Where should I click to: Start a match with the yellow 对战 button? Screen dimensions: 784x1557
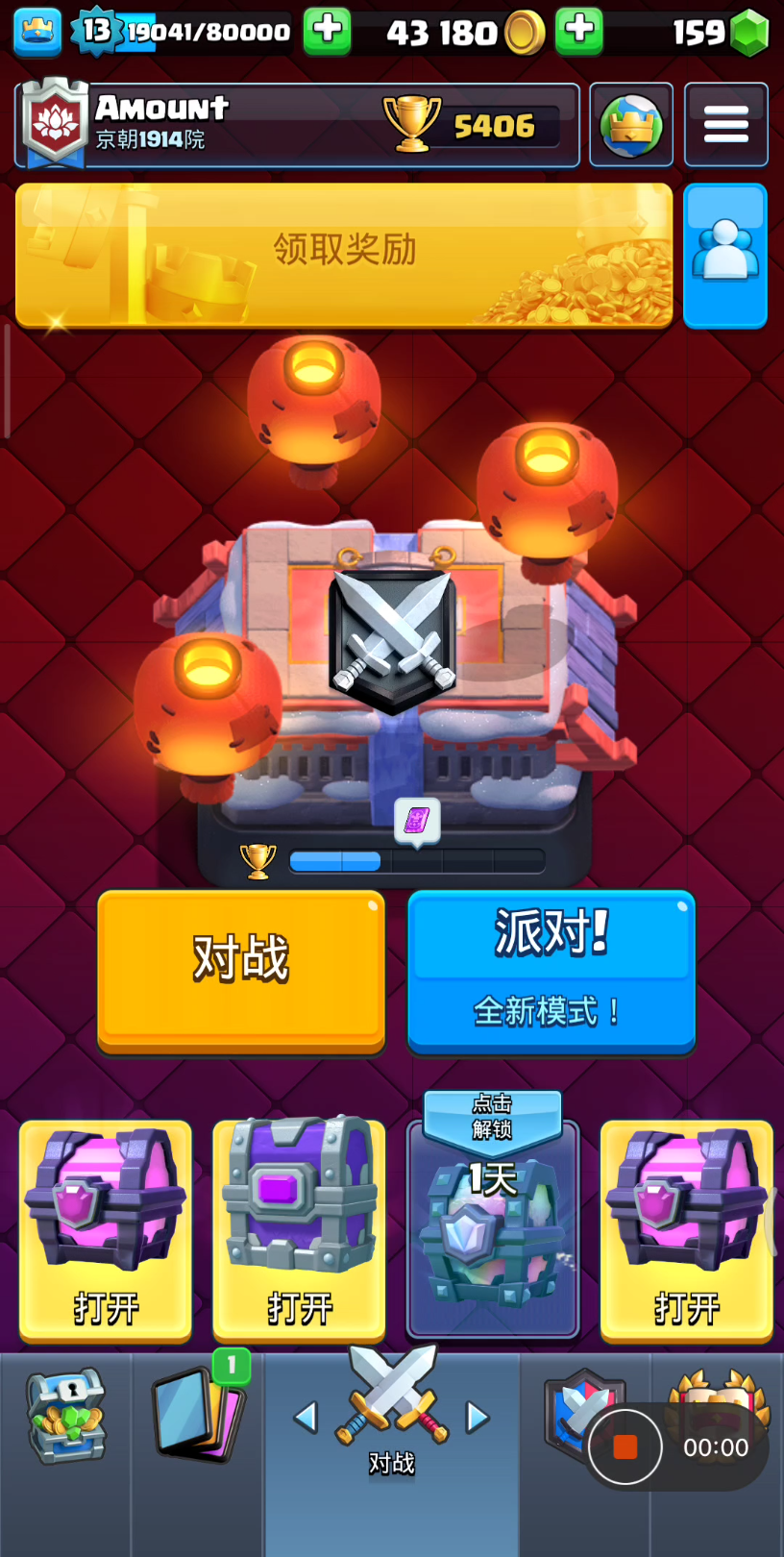point(241,970)
